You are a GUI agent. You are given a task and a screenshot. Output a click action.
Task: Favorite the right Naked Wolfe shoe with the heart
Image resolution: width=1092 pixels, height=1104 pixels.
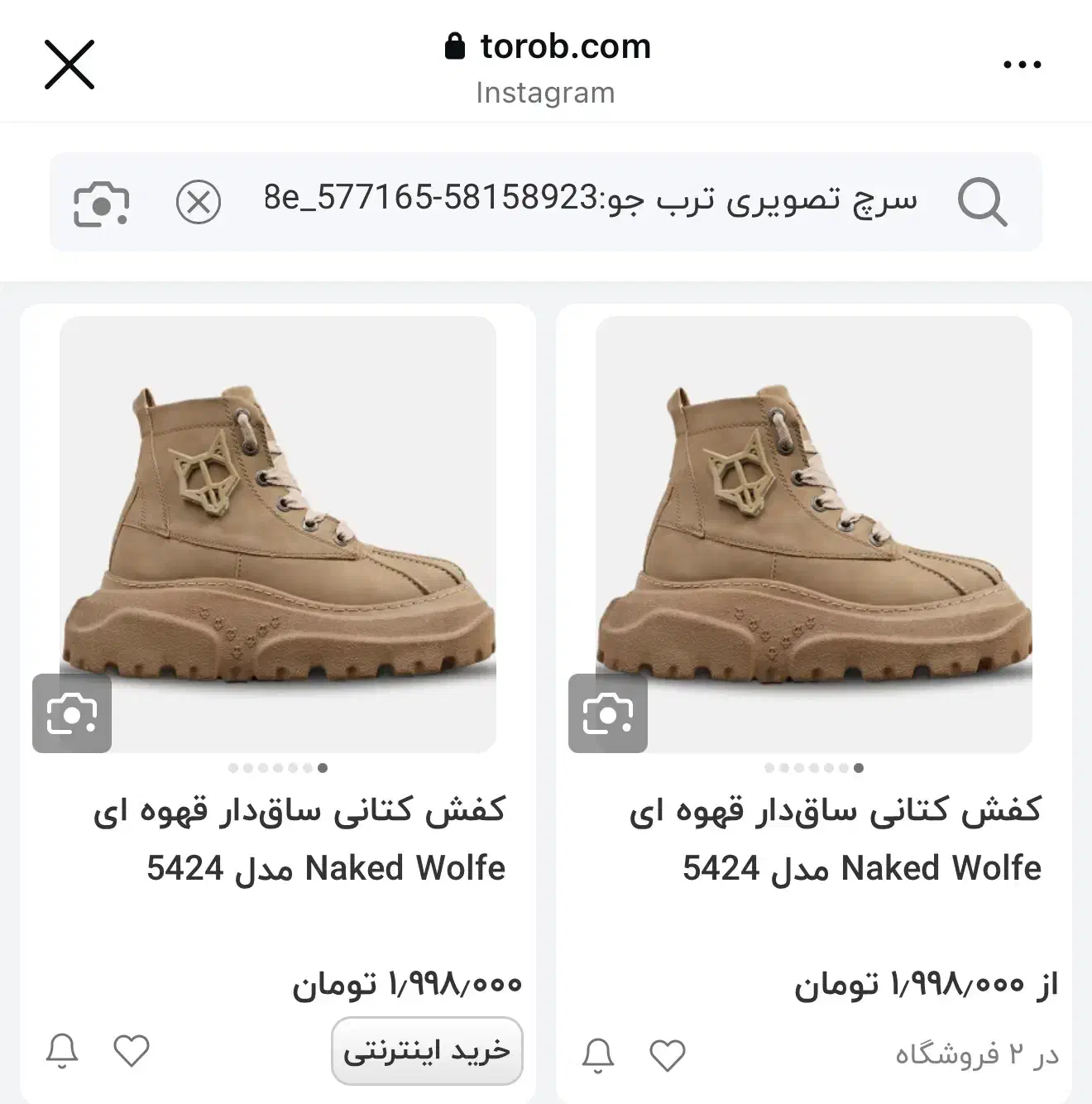click(666, 1052)
